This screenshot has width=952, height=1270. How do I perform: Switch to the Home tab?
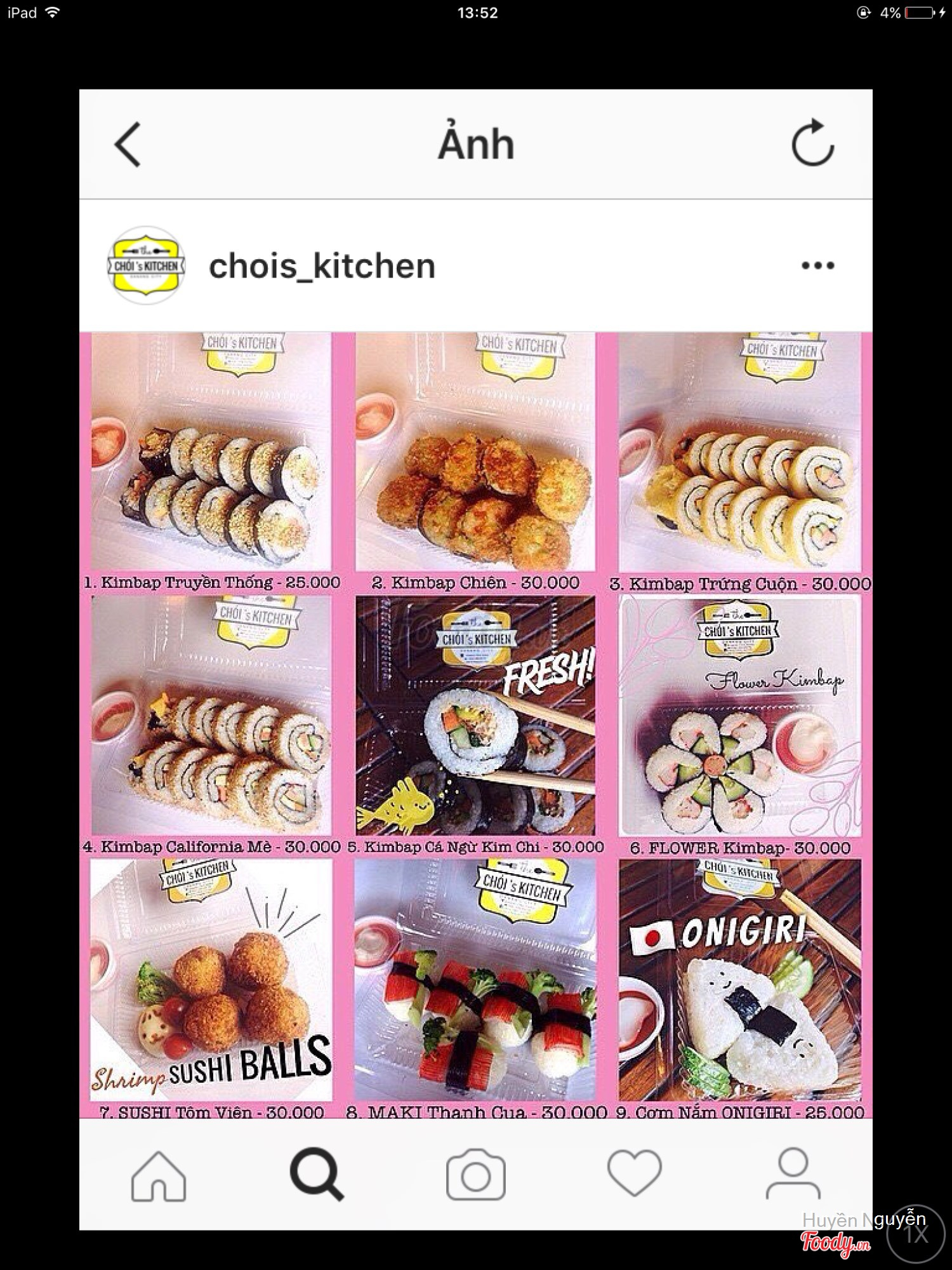click(x=159, y=1176)
